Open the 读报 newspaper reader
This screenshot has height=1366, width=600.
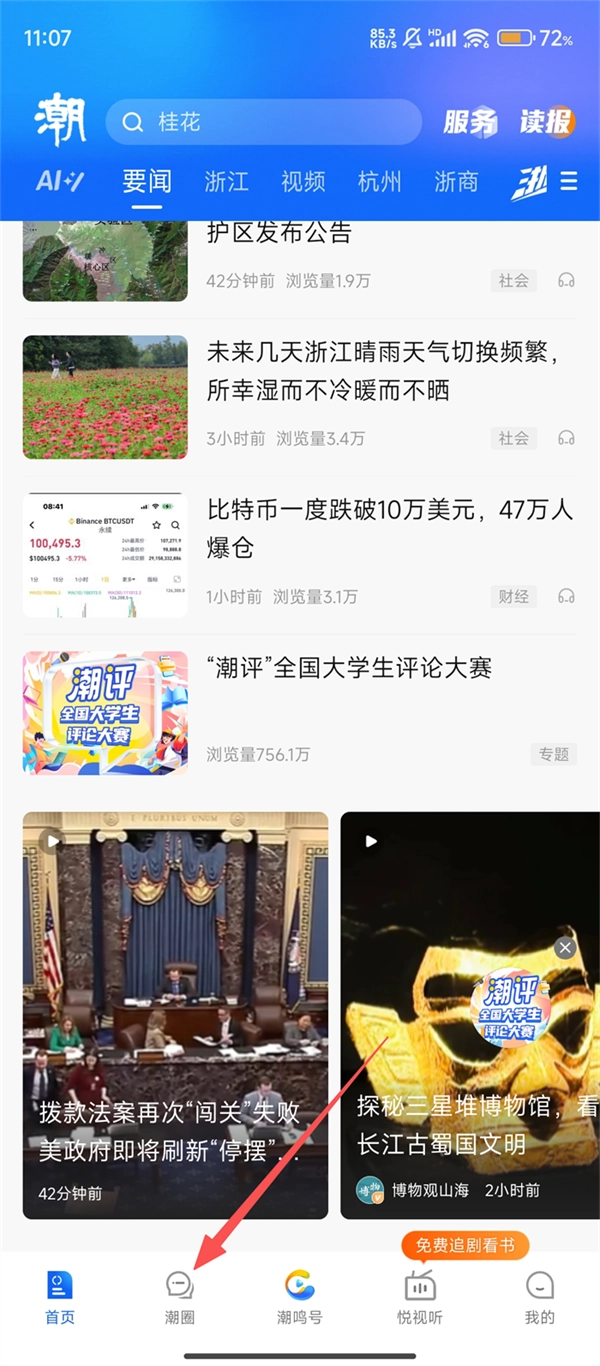pos(547,122)
